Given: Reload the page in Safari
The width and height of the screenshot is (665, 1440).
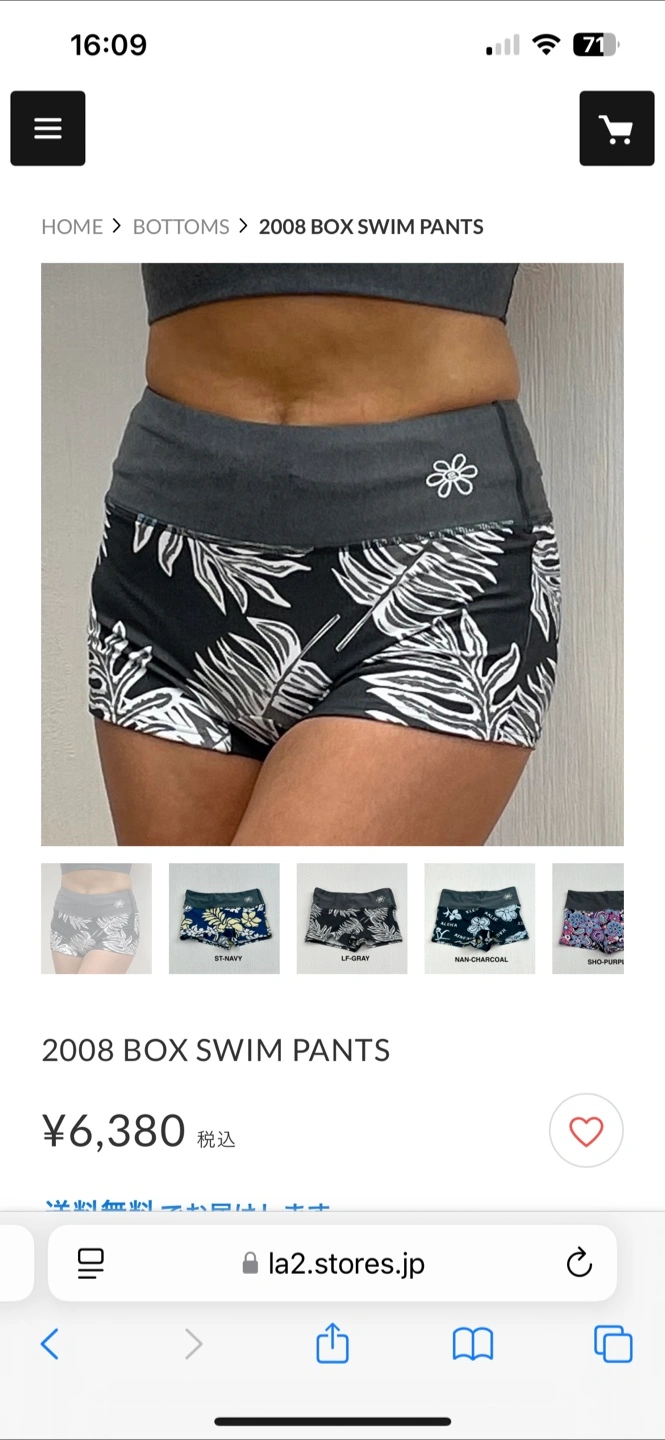Looking at the screenshot, I should [579, 1264].
